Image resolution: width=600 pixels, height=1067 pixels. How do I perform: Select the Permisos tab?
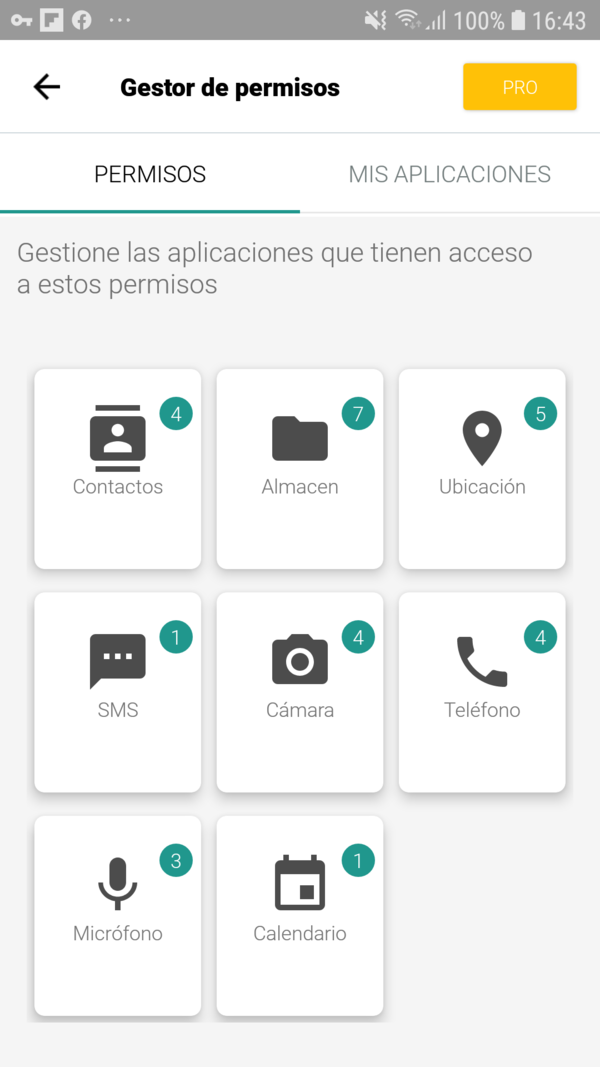(150, 174)
